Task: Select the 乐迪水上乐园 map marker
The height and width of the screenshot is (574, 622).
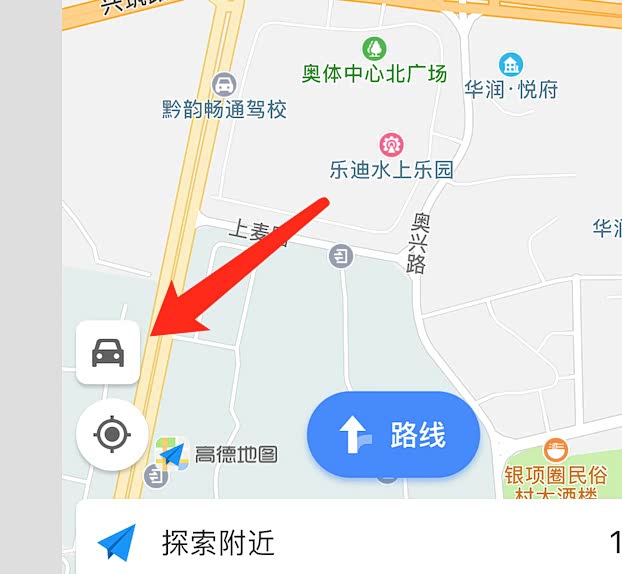Action: click(391, 145)
